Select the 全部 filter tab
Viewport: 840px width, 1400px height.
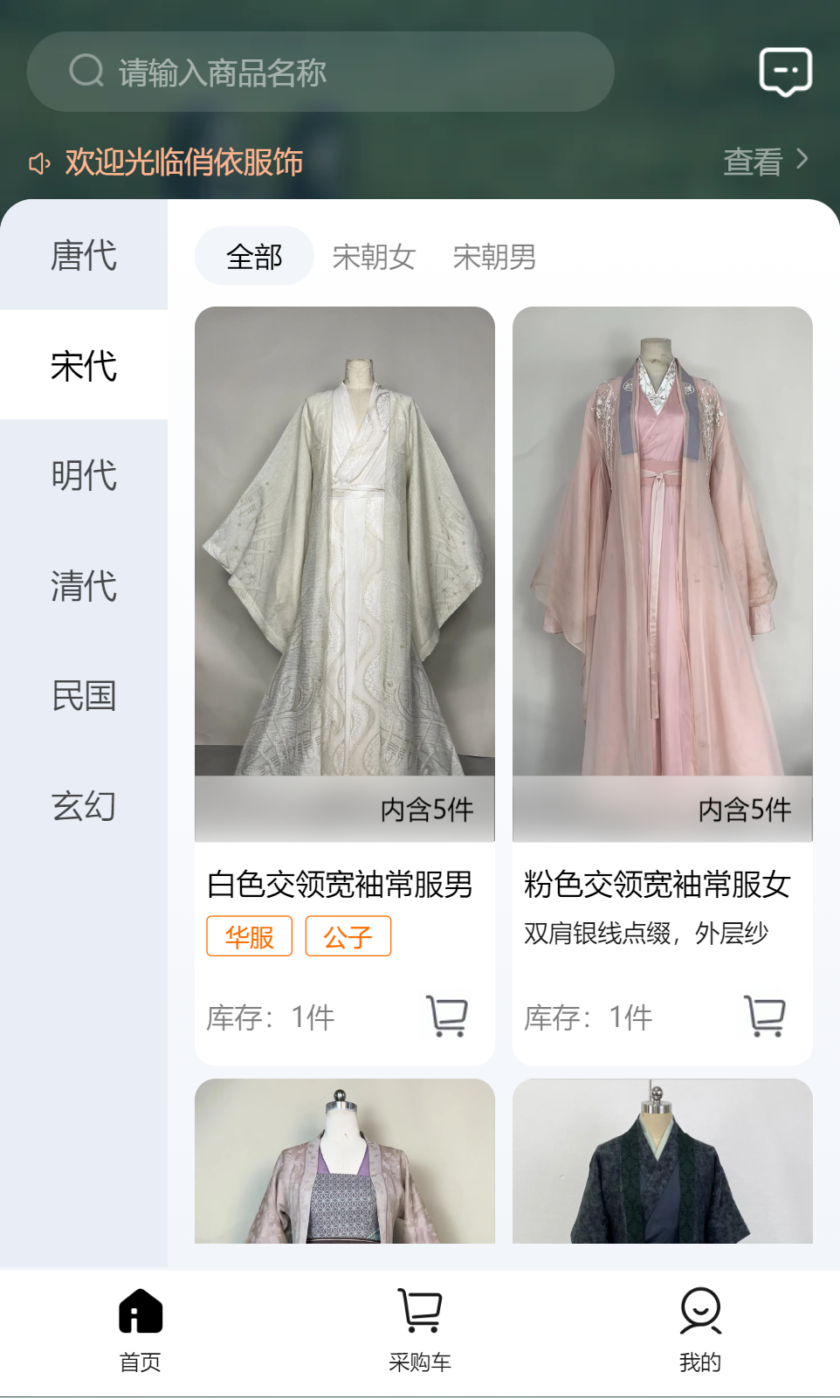click(254, 254)
